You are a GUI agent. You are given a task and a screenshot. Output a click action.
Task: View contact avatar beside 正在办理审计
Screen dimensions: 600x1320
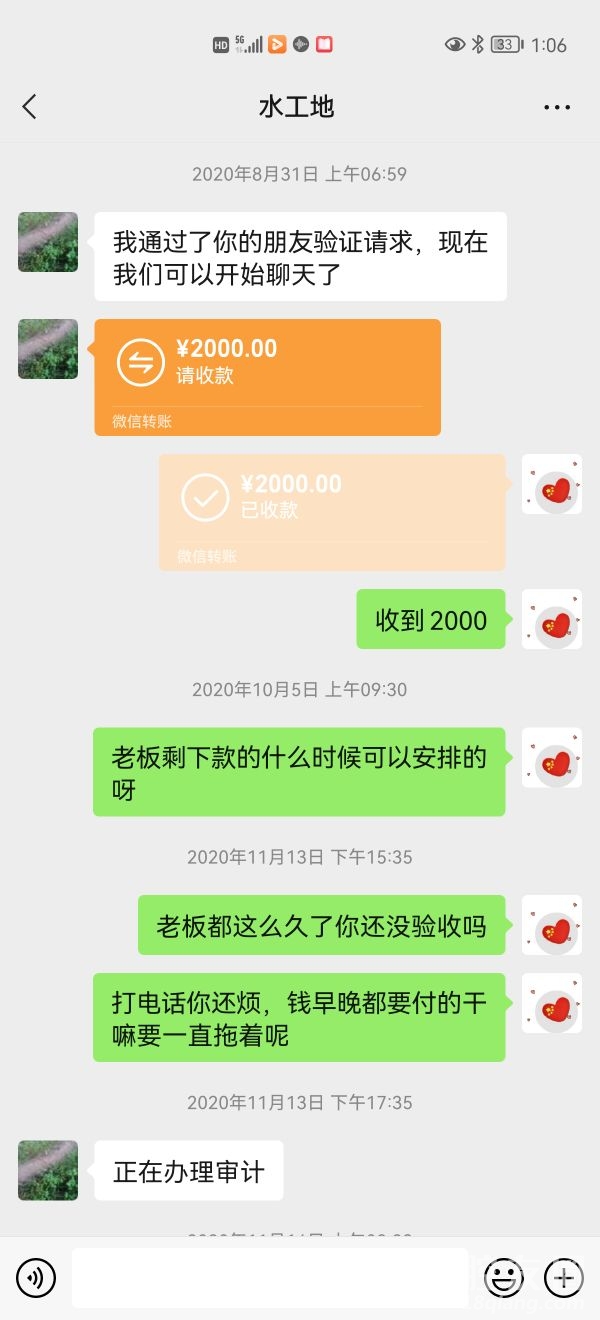[48, 1170]
